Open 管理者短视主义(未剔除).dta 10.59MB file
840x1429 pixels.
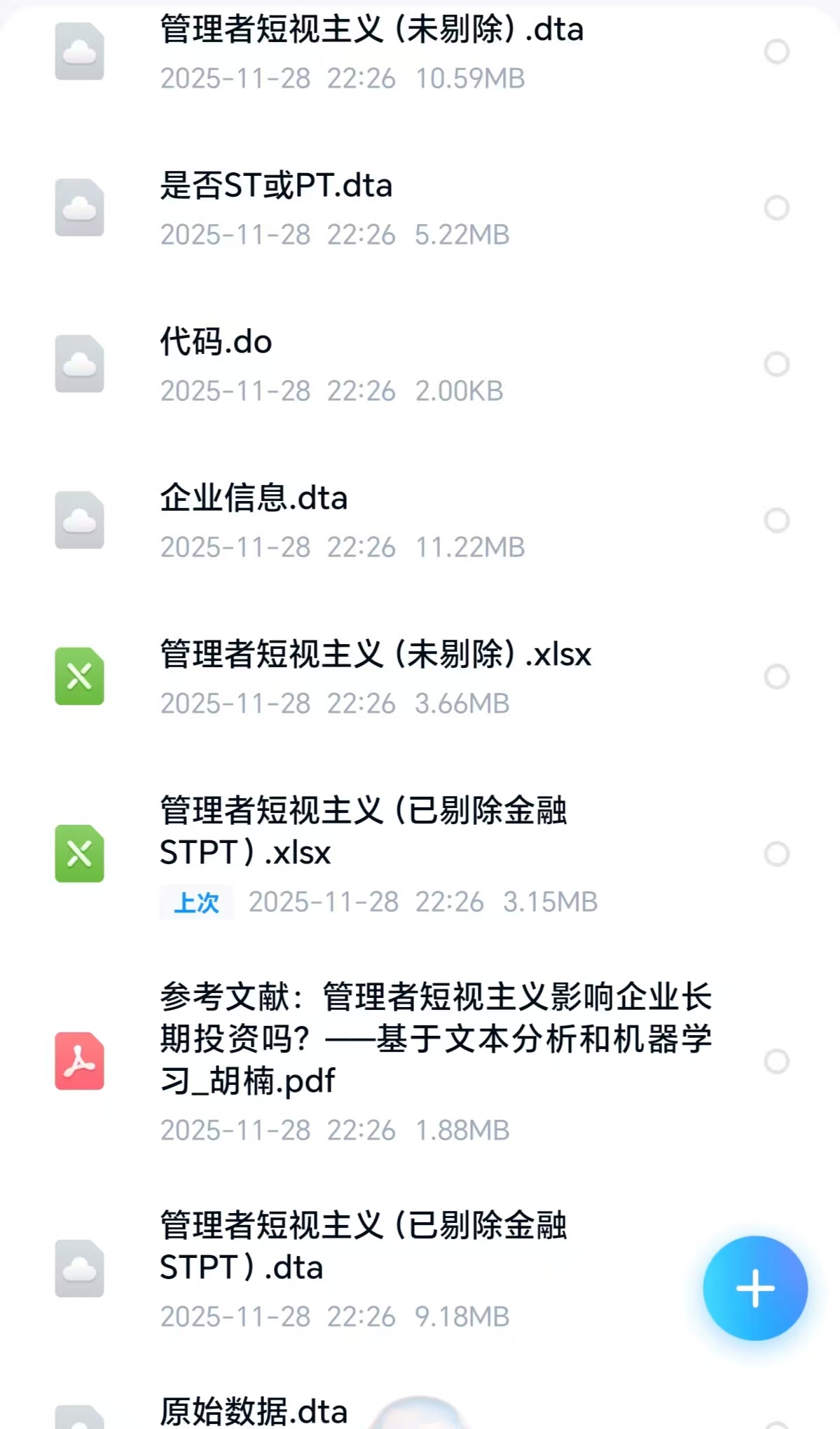[371, 31]
